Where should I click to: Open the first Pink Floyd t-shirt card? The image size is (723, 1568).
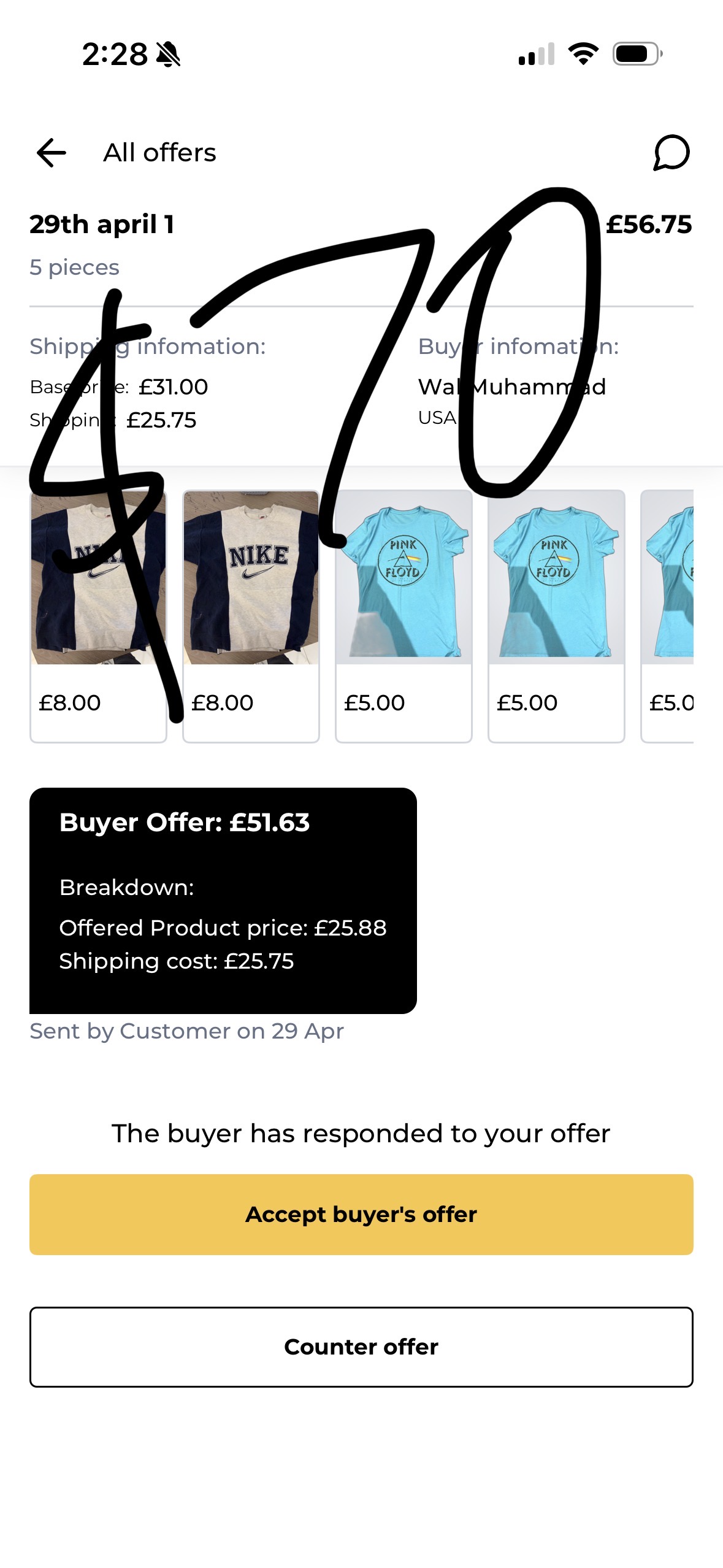(404, 617)
